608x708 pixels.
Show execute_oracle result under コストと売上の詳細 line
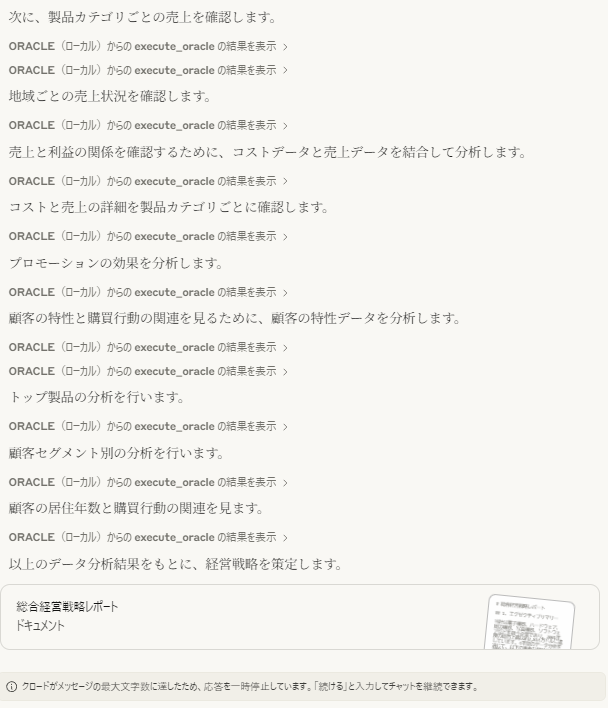pos(148,237)
